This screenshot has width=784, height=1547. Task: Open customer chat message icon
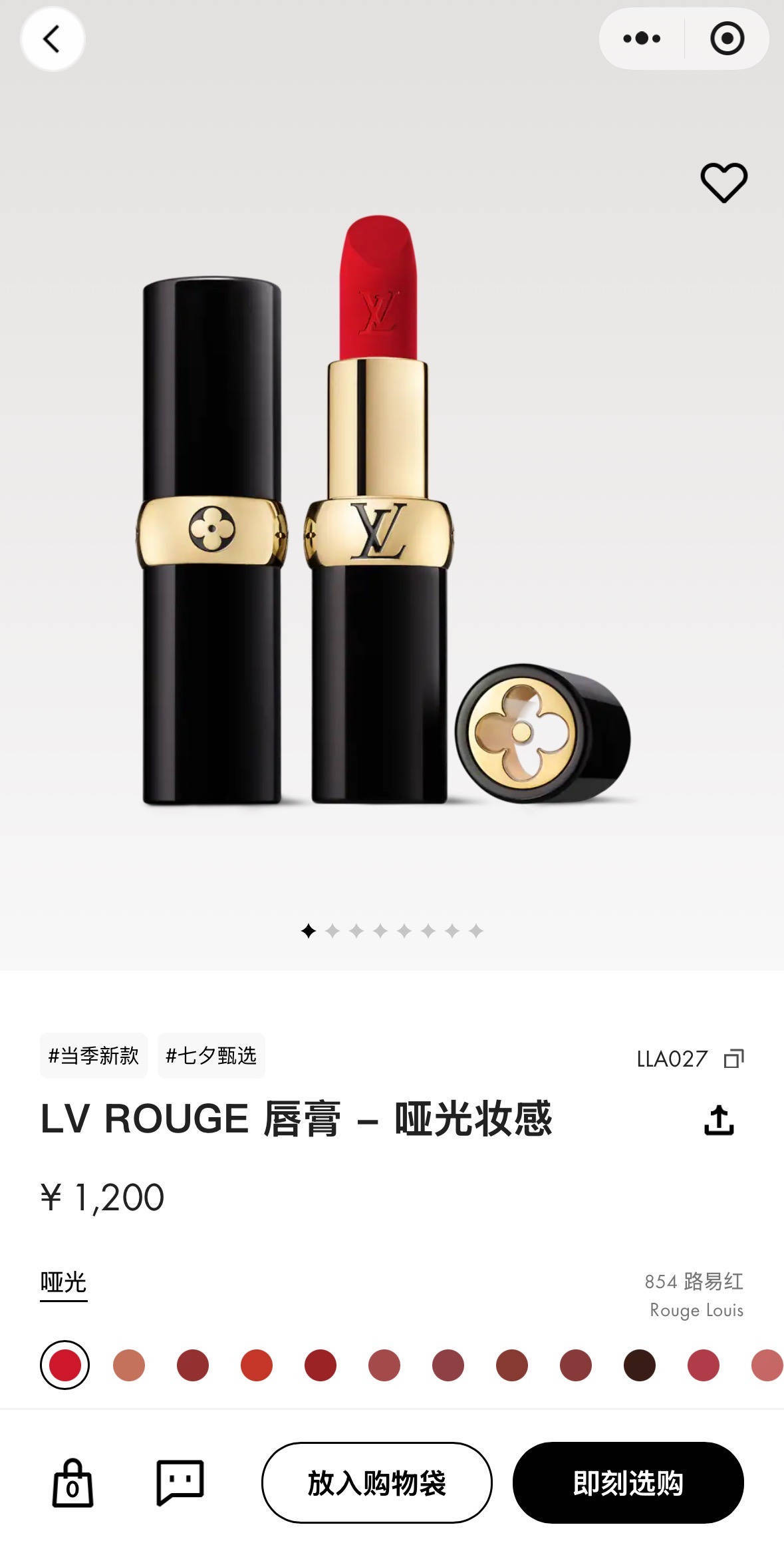click(180, 1482)
